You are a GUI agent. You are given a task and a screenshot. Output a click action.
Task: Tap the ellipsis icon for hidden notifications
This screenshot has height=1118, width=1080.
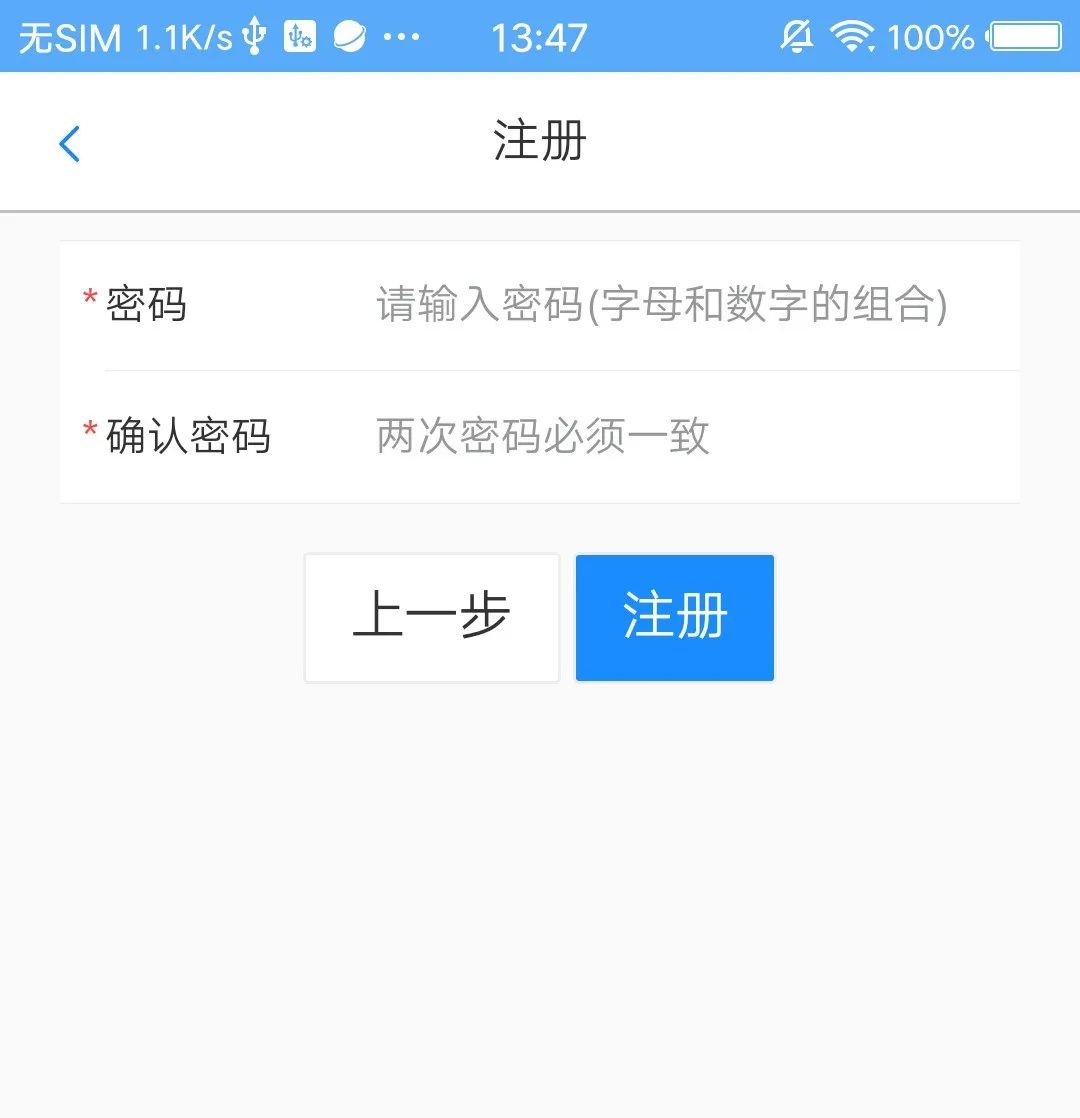(x=404, y=38)
